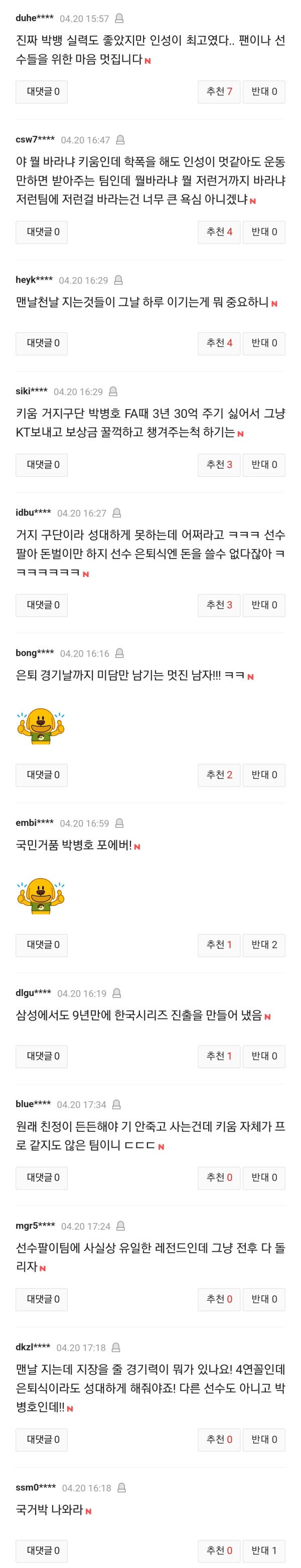The height and width of the screenshot is (1568, 301).
Task: Report the comment by csw7****
Action: [x=120, y=140]
